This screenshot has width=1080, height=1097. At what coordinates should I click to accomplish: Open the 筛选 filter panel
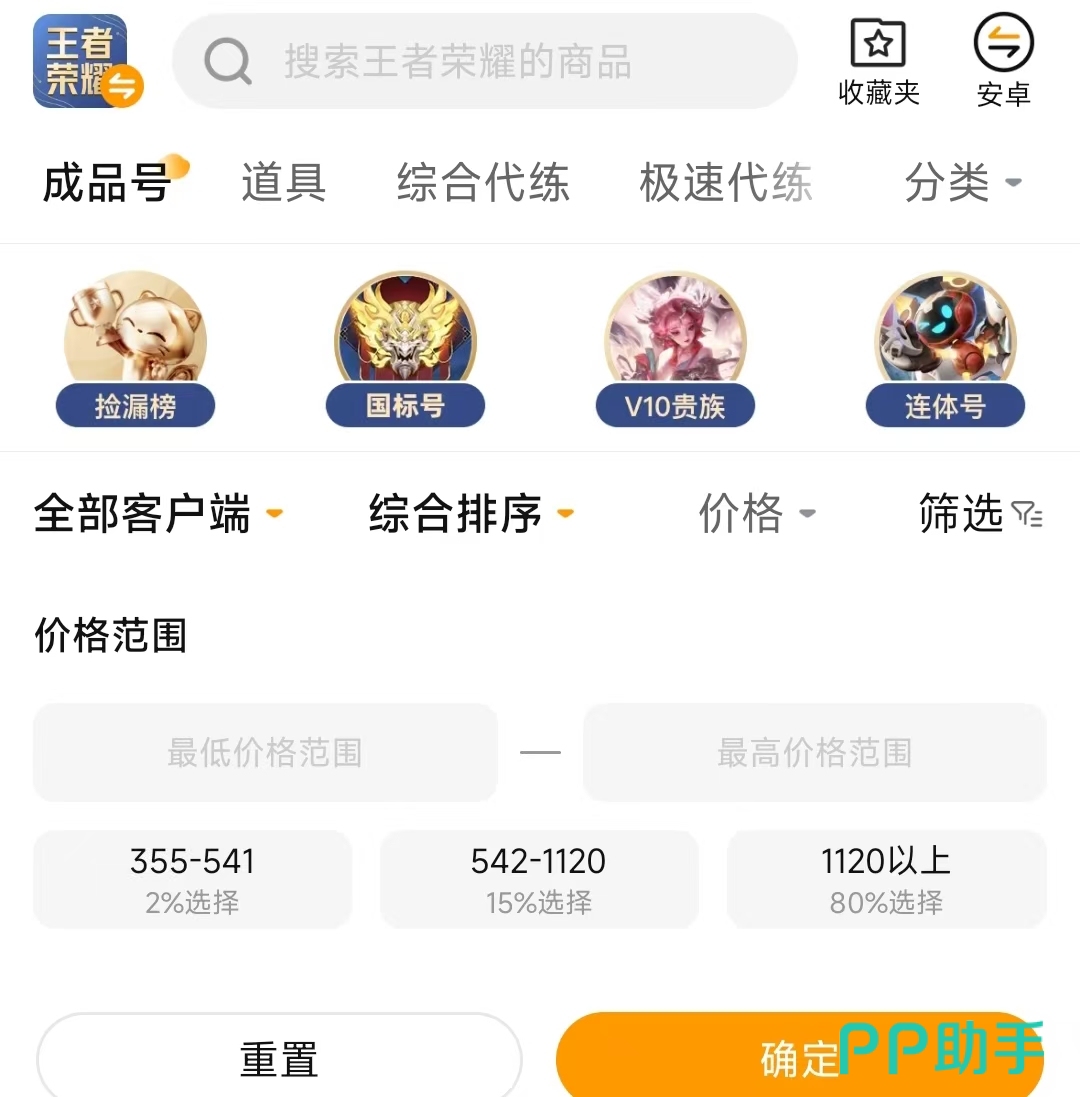pyautogui.click(x=980, y=514)
